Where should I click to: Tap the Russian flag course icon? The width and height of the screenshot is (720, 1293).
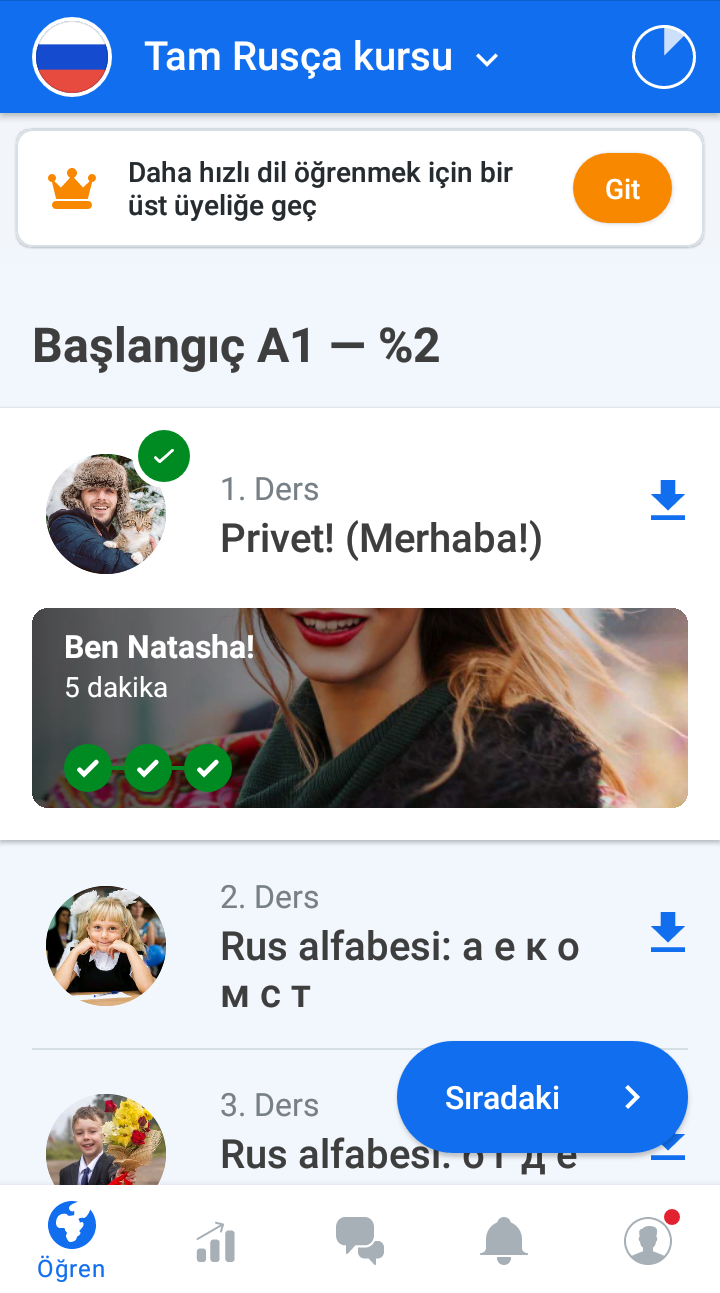pos(72,57)
